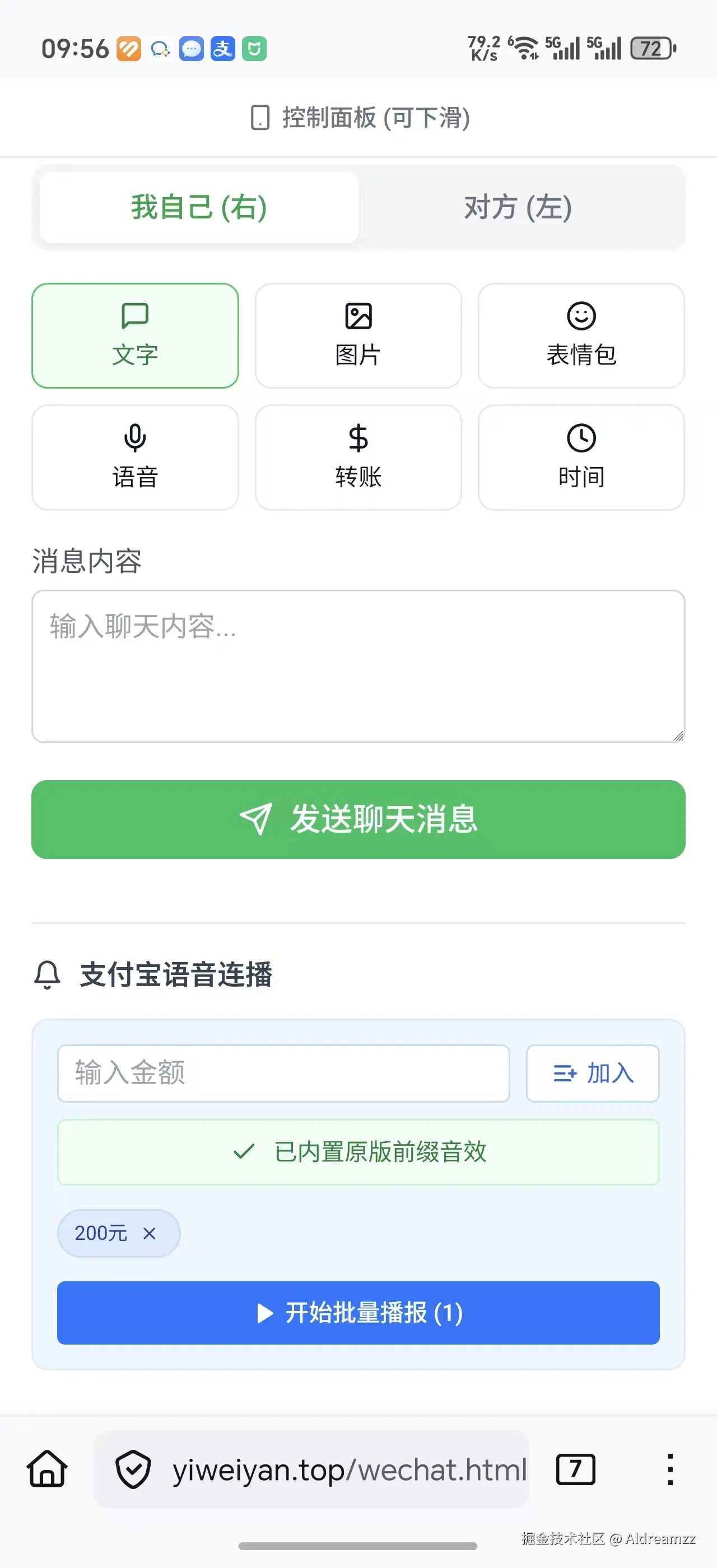Remove the 200元 amount tag
Image resolution: width=717 pixels, height=1568 pixels.
(x=150, y=1233)
